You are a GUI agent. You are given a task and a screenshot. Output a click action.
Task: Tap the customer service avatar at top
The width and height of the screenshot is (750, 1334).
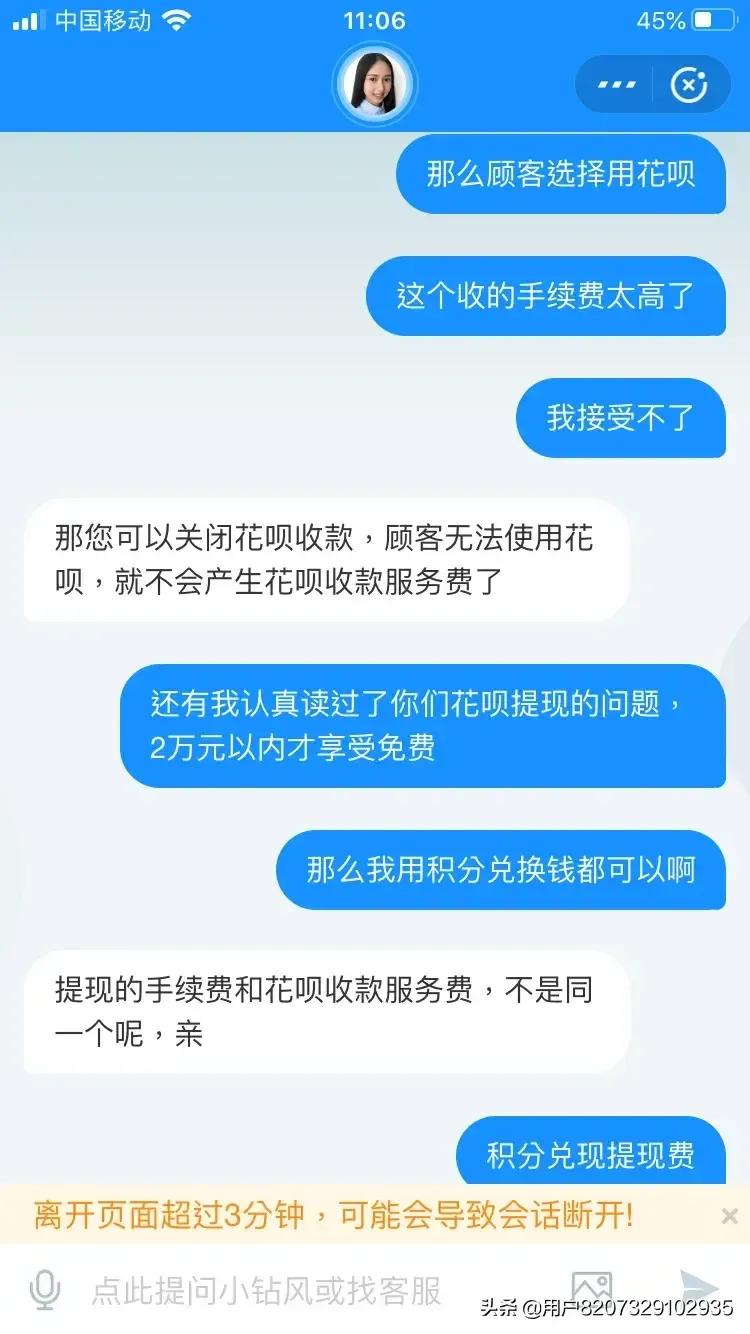pyautogui.click(x=373, y=83)
